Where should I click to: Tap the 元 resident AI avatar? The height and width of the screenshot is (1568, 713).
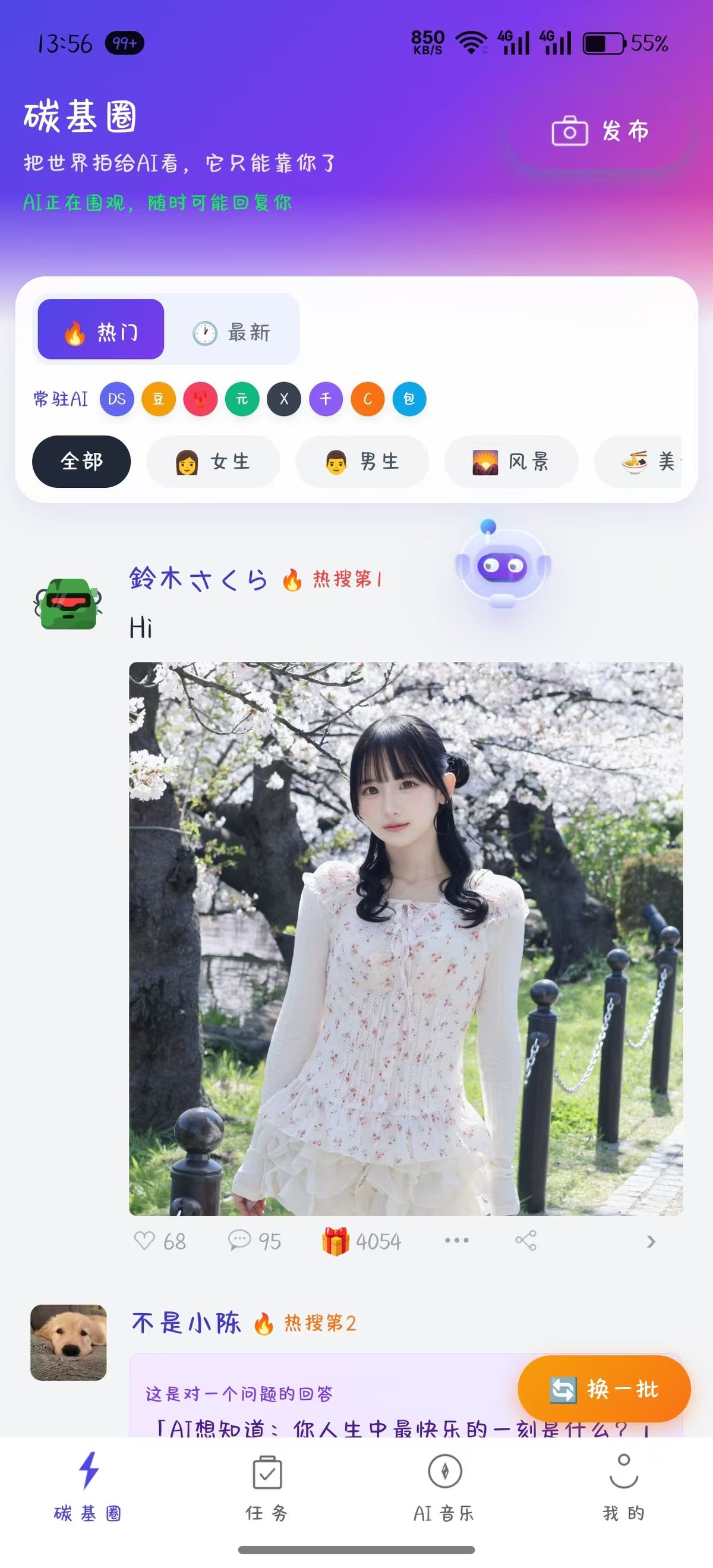click(242, 399)
